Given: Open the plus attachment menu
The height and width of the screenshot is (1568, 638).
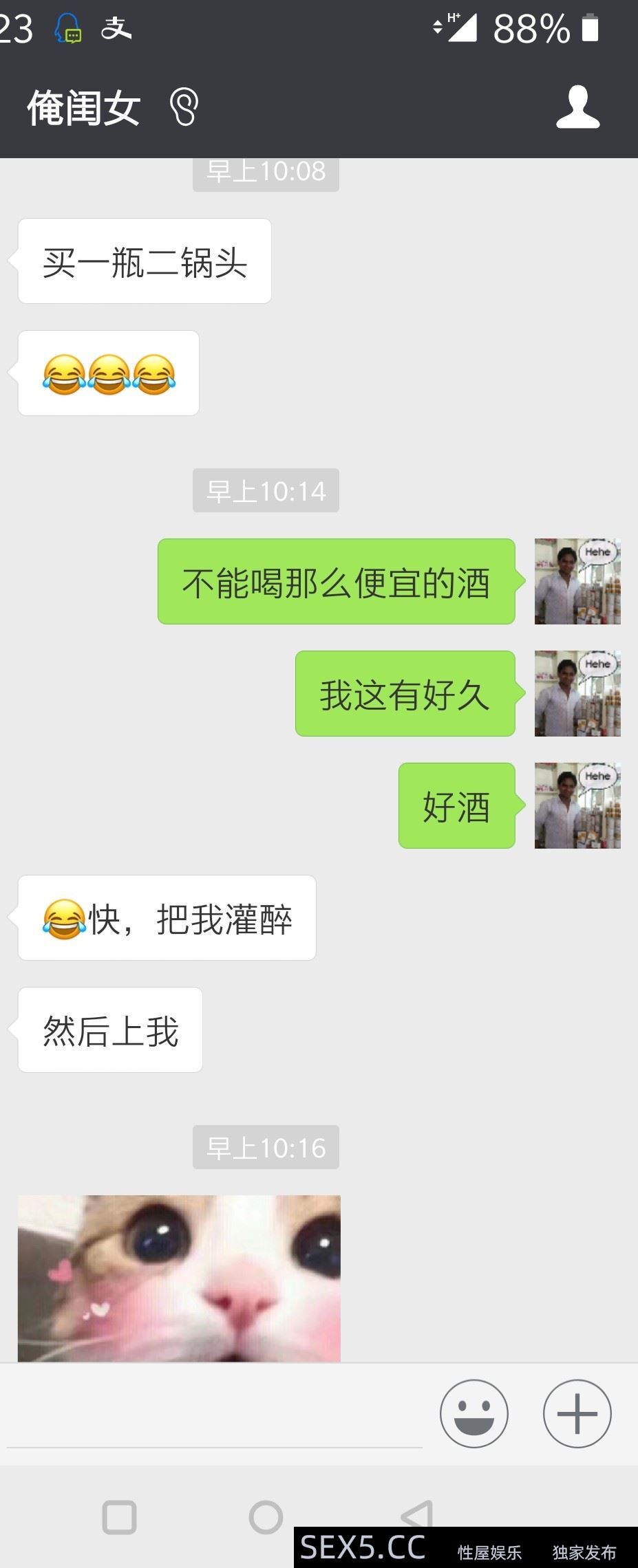Looking at the screenshot, I should click(577, 1414).
